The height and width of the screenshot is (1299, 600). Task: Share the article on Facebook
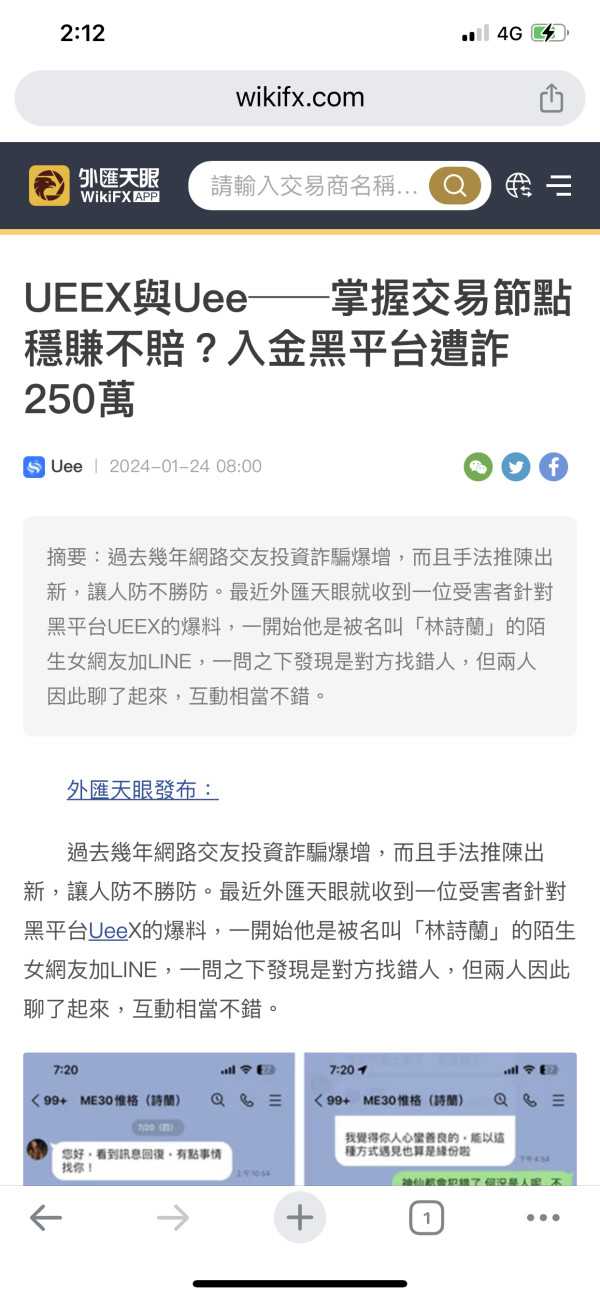point(554,467)
